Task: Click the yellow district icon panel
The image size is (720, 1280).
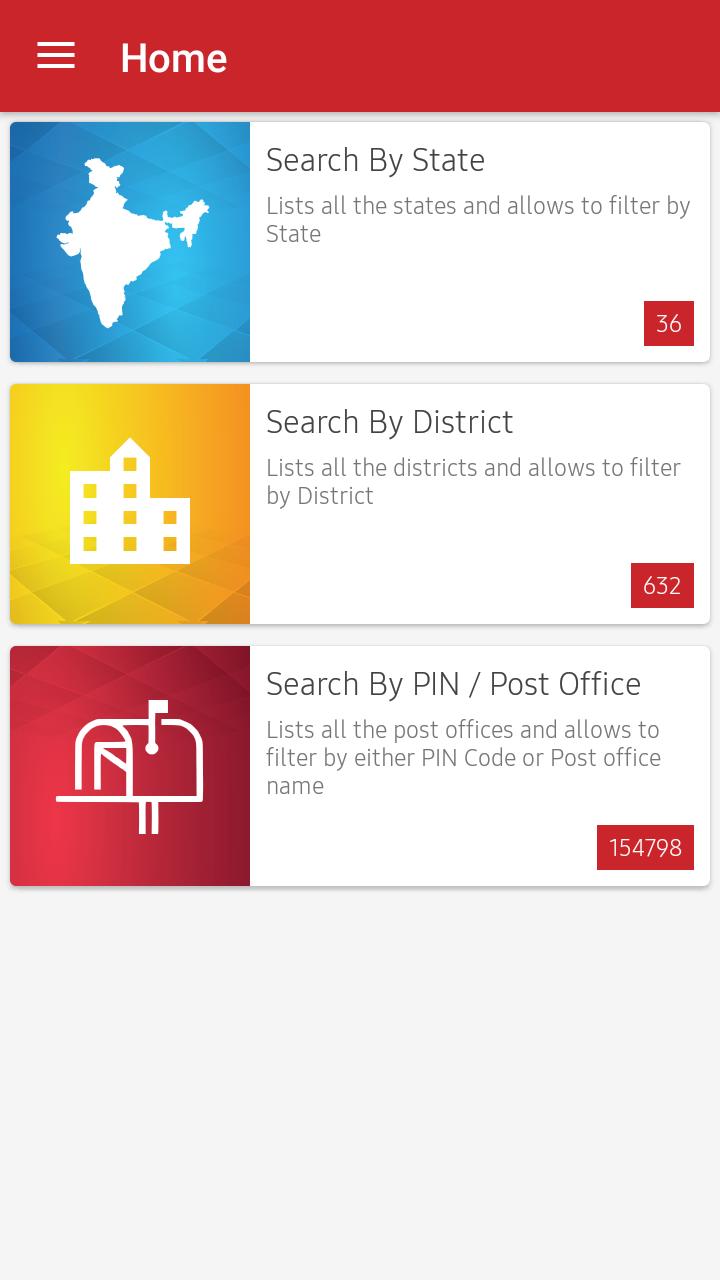Action: coord(129,503)
